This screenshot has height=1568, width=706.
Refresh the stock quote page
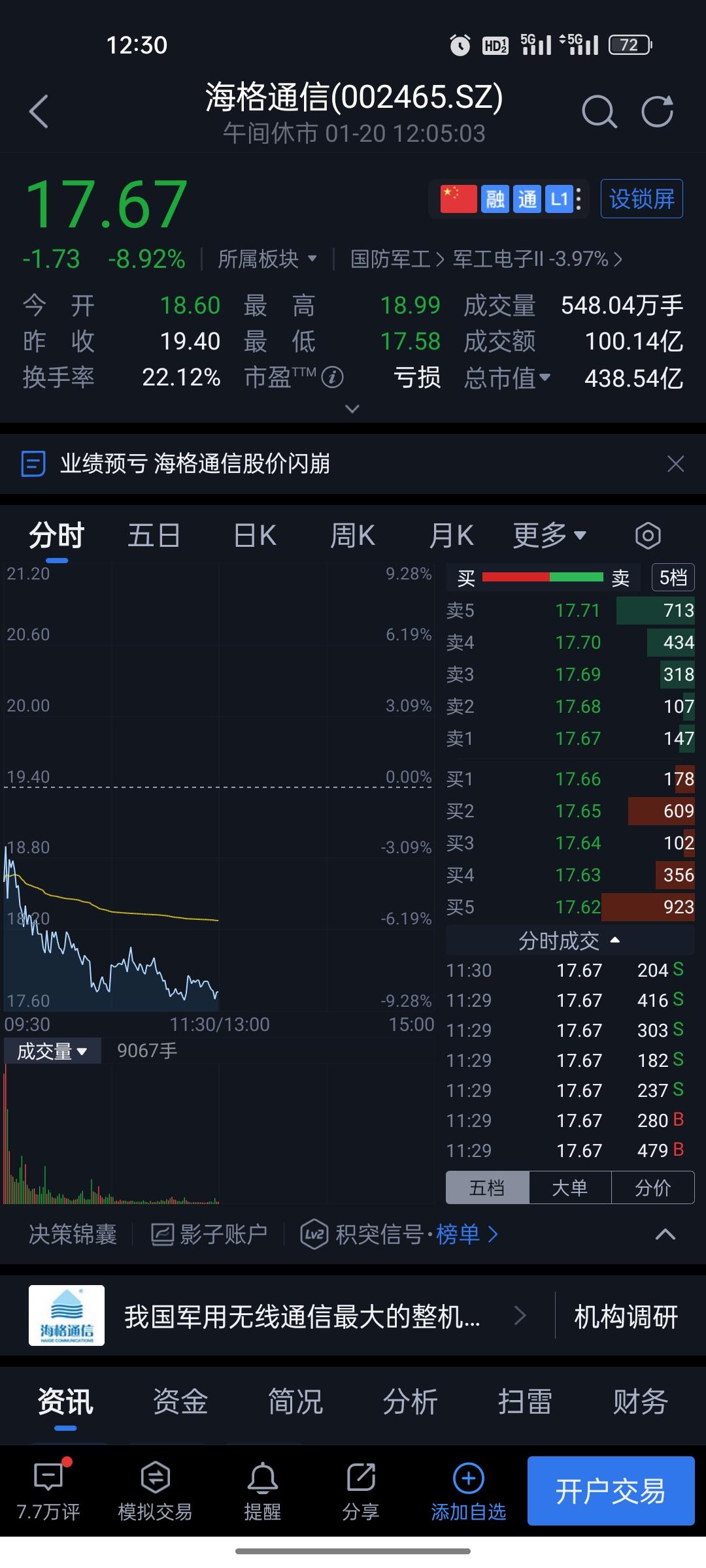point(658,111)
